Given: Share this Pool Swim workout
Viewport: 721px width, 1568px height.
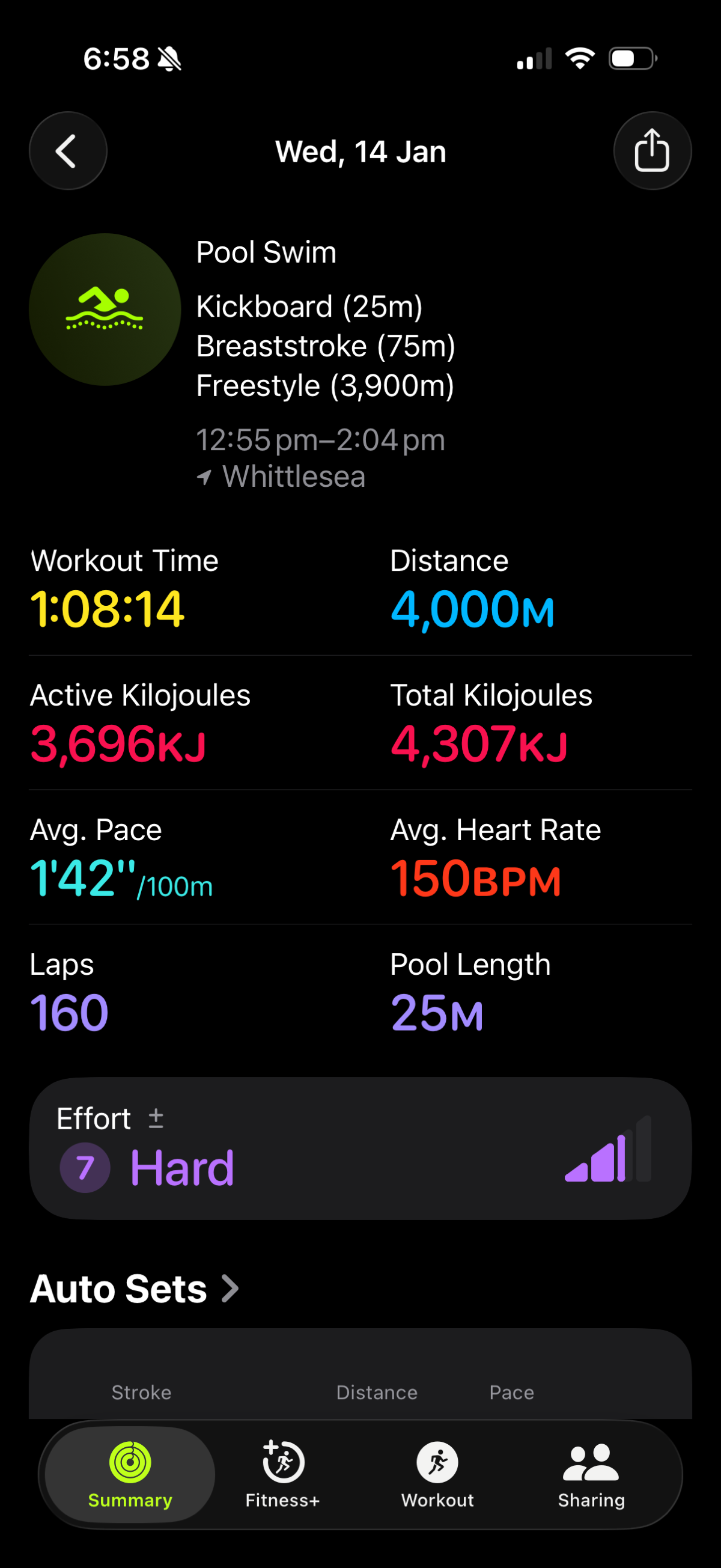Looking at the screenshot, I should (652, 151).
